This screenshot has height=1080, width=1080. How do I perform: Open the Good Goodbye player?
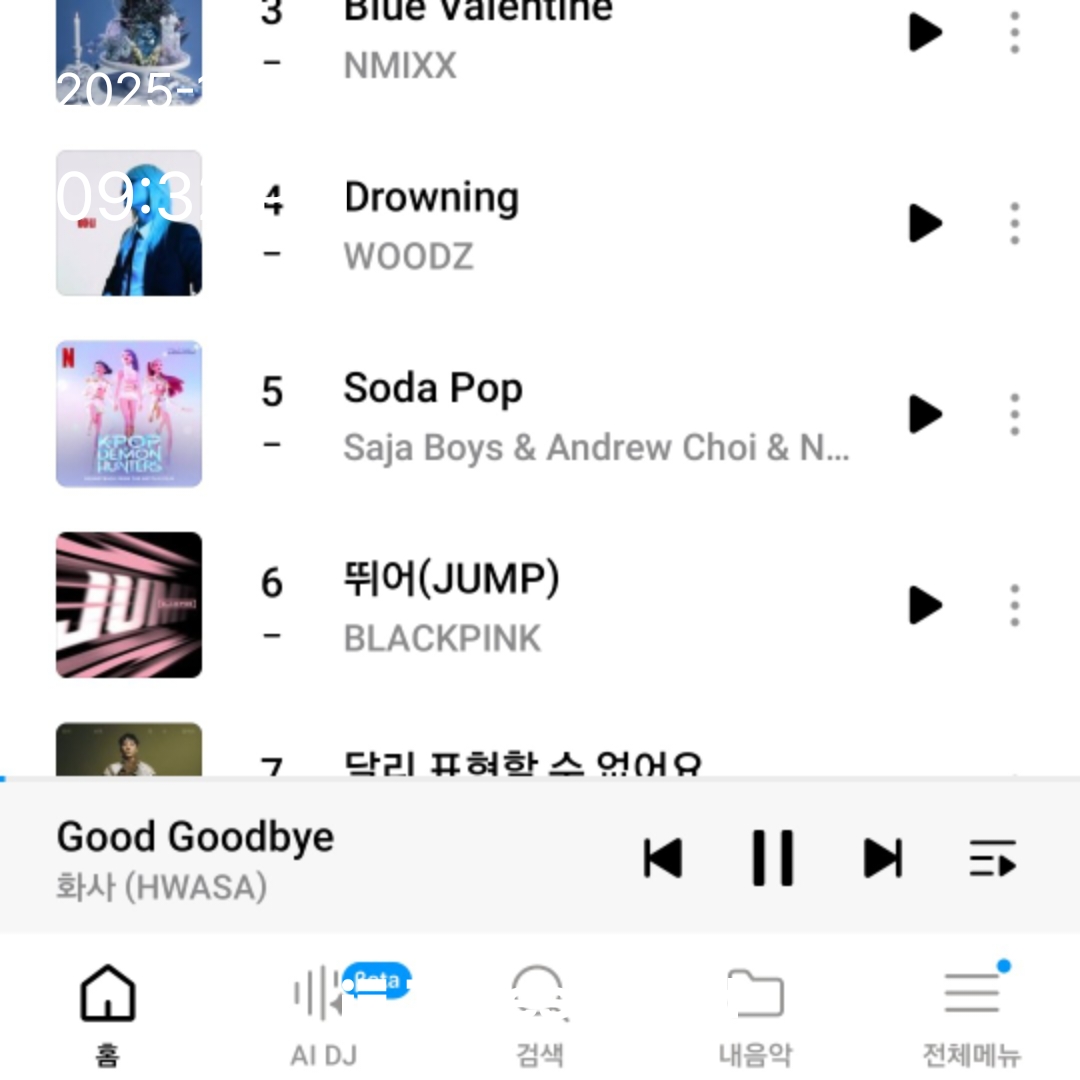(300, 858)
